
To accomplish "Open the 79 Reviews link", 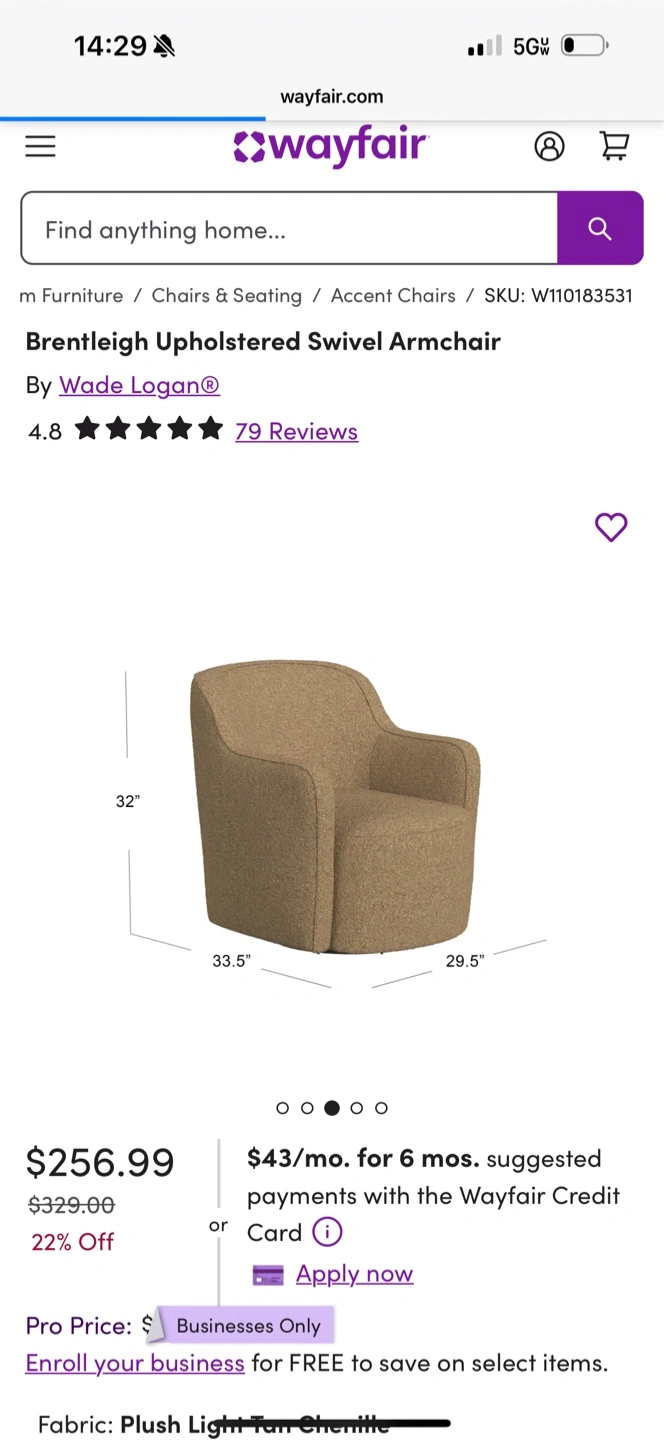I will [296, 431].
